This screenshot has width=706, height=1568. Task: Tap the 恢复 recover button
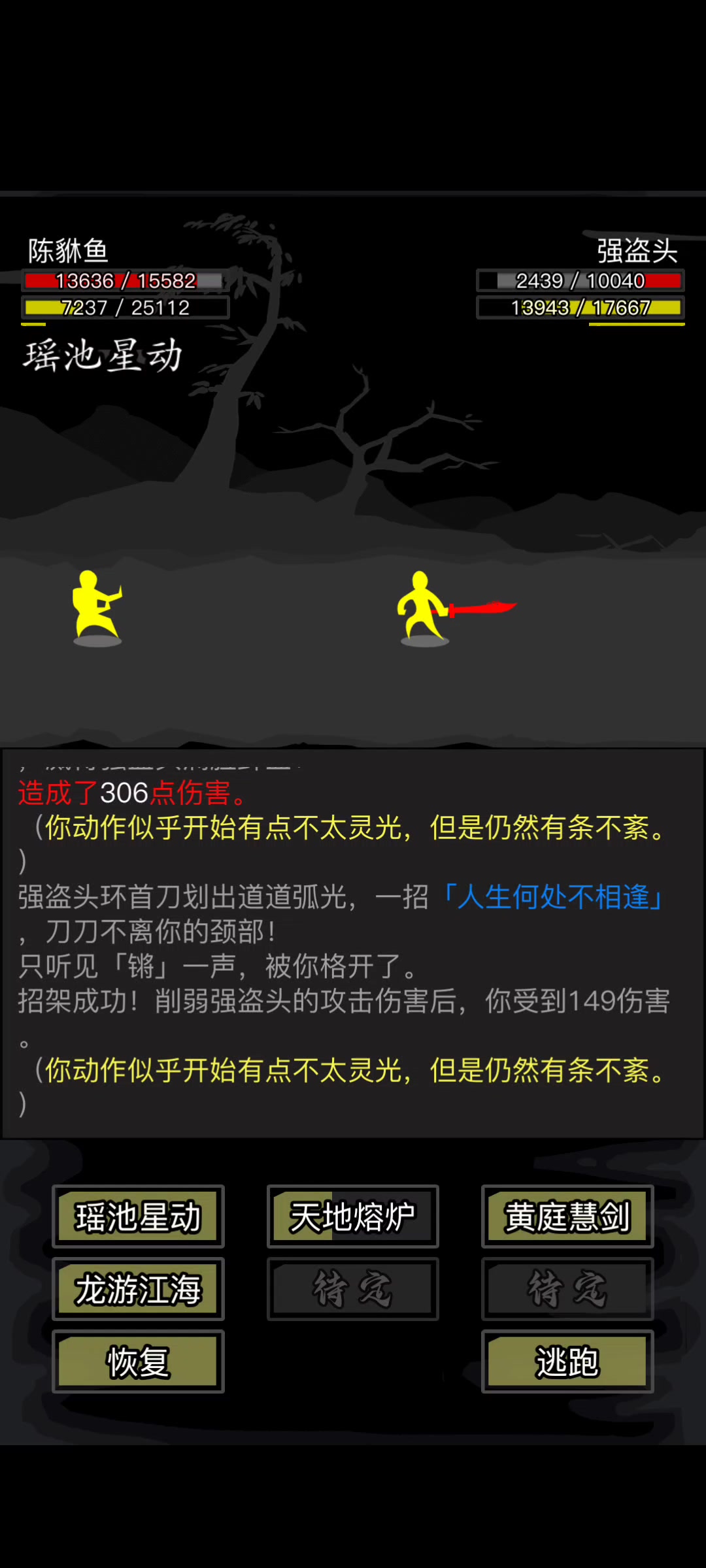(x=138, y=1362)
